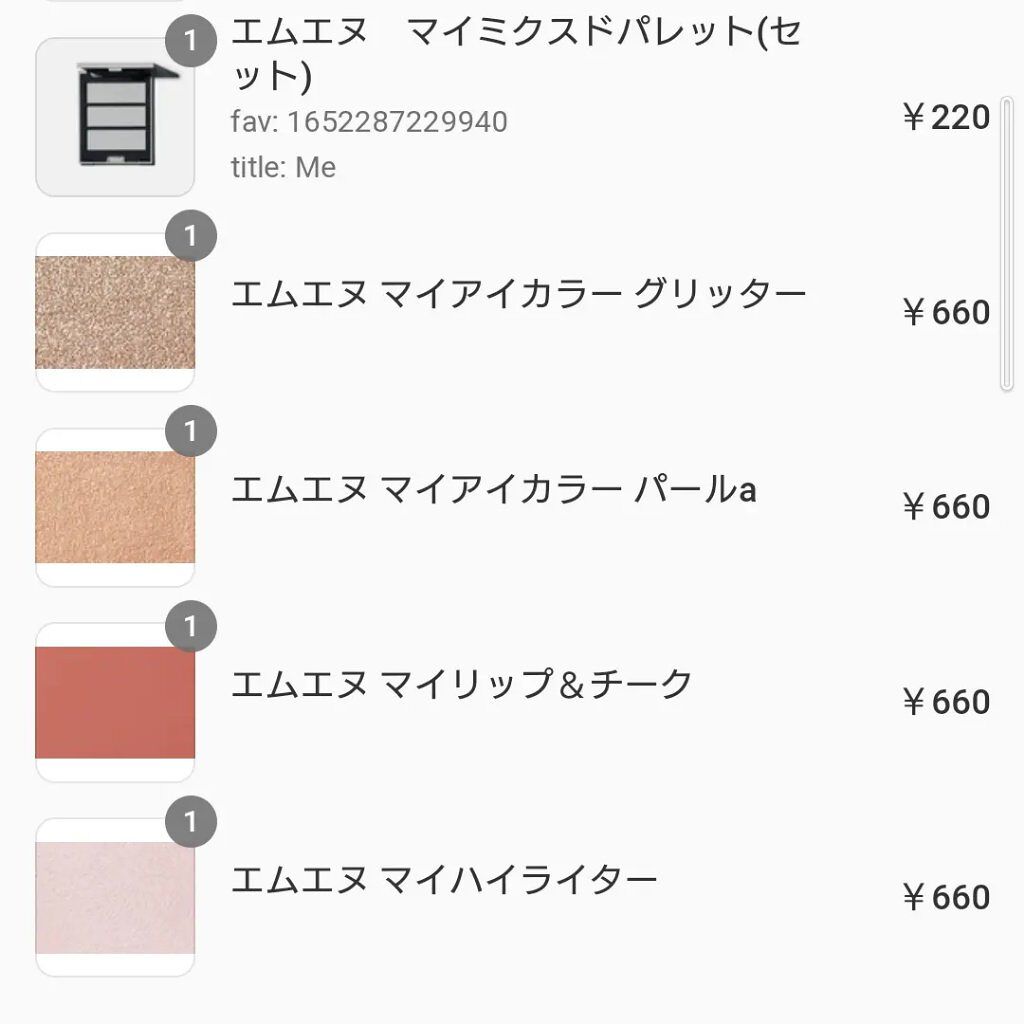Screen dimensions: 1024x1024
Task: Select the マイアイカラー グリッター item
Action: point(518,295)
